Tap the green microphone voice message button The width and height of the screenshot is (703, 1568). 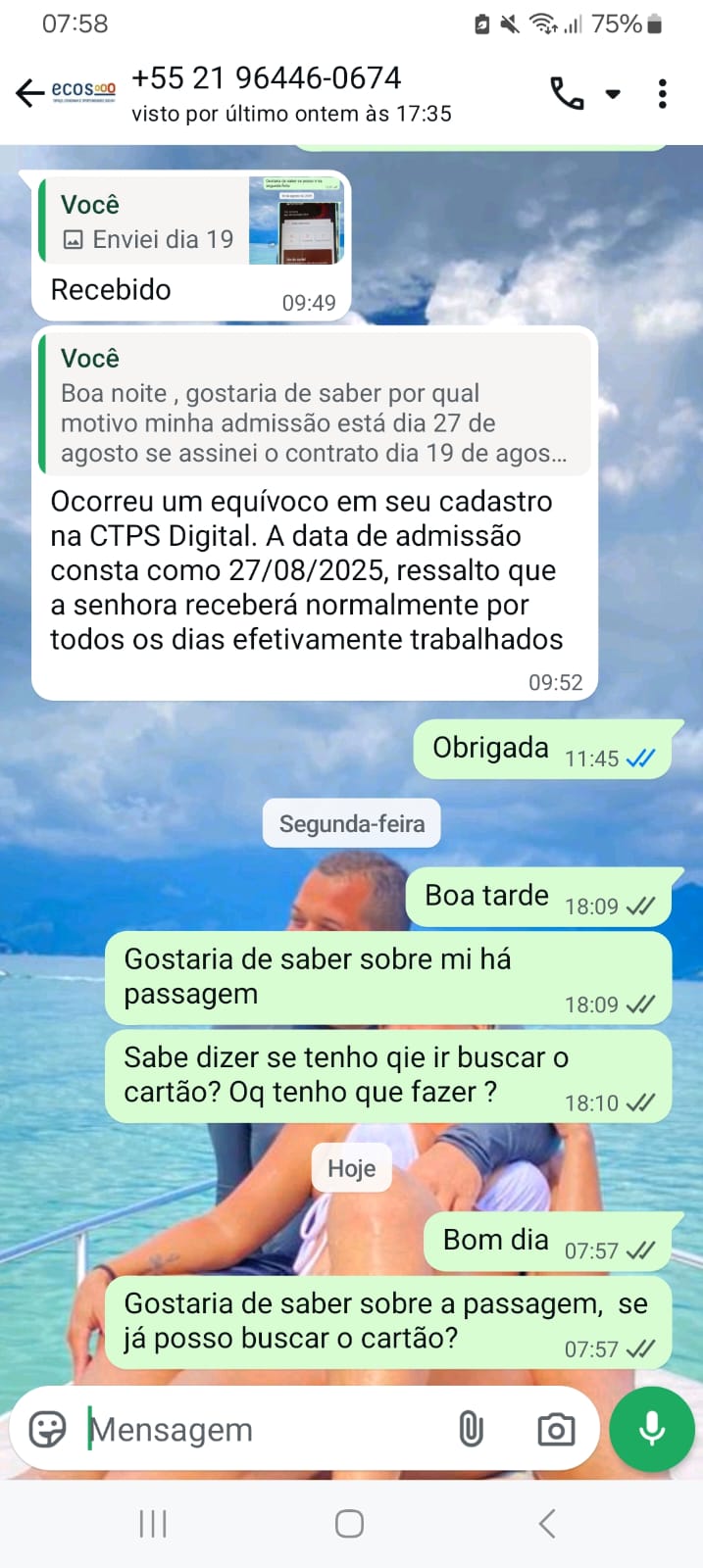pos(652,1430)
